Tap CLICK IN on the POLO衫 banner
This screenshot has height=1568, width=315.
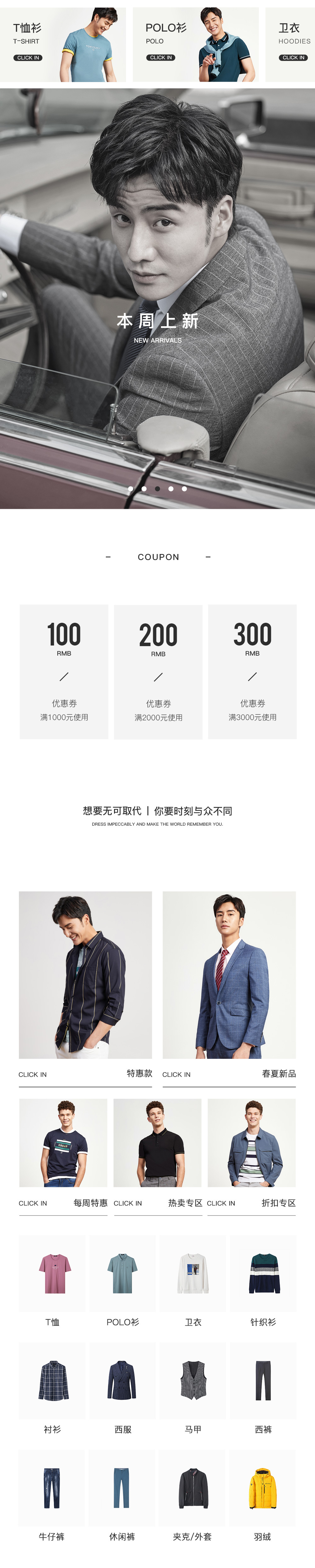coord(161,58)
